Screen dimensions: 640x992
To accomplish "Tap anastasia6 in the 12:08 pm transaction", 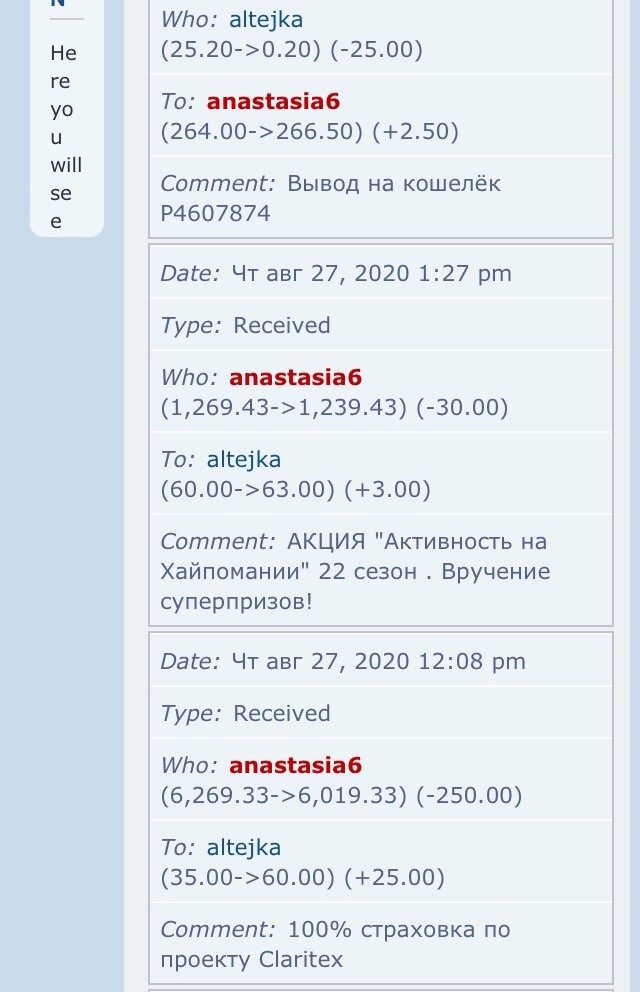I will click(295, 766).
